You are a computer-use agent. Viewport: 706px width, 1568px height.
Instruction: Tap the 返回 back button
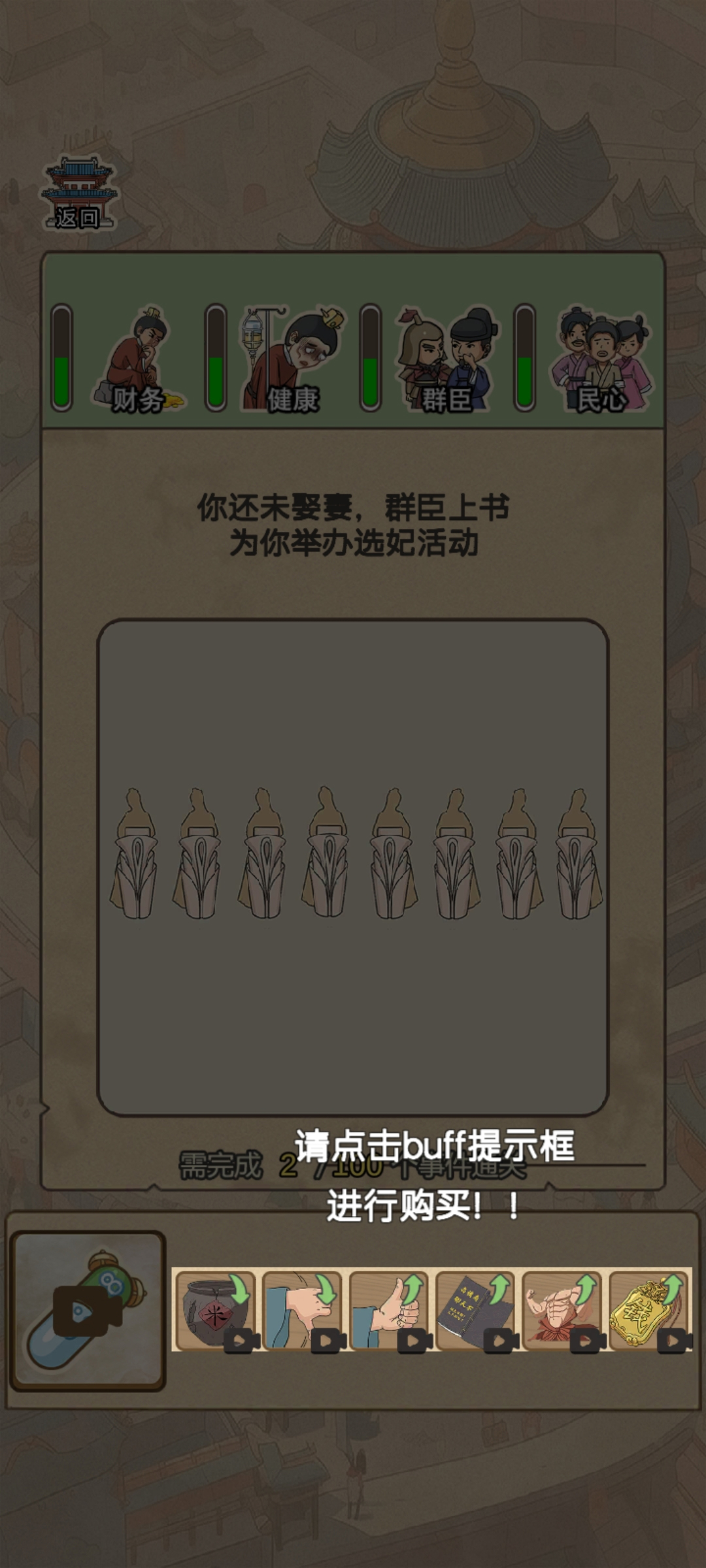pyautogui.click(x=78, y=195)
